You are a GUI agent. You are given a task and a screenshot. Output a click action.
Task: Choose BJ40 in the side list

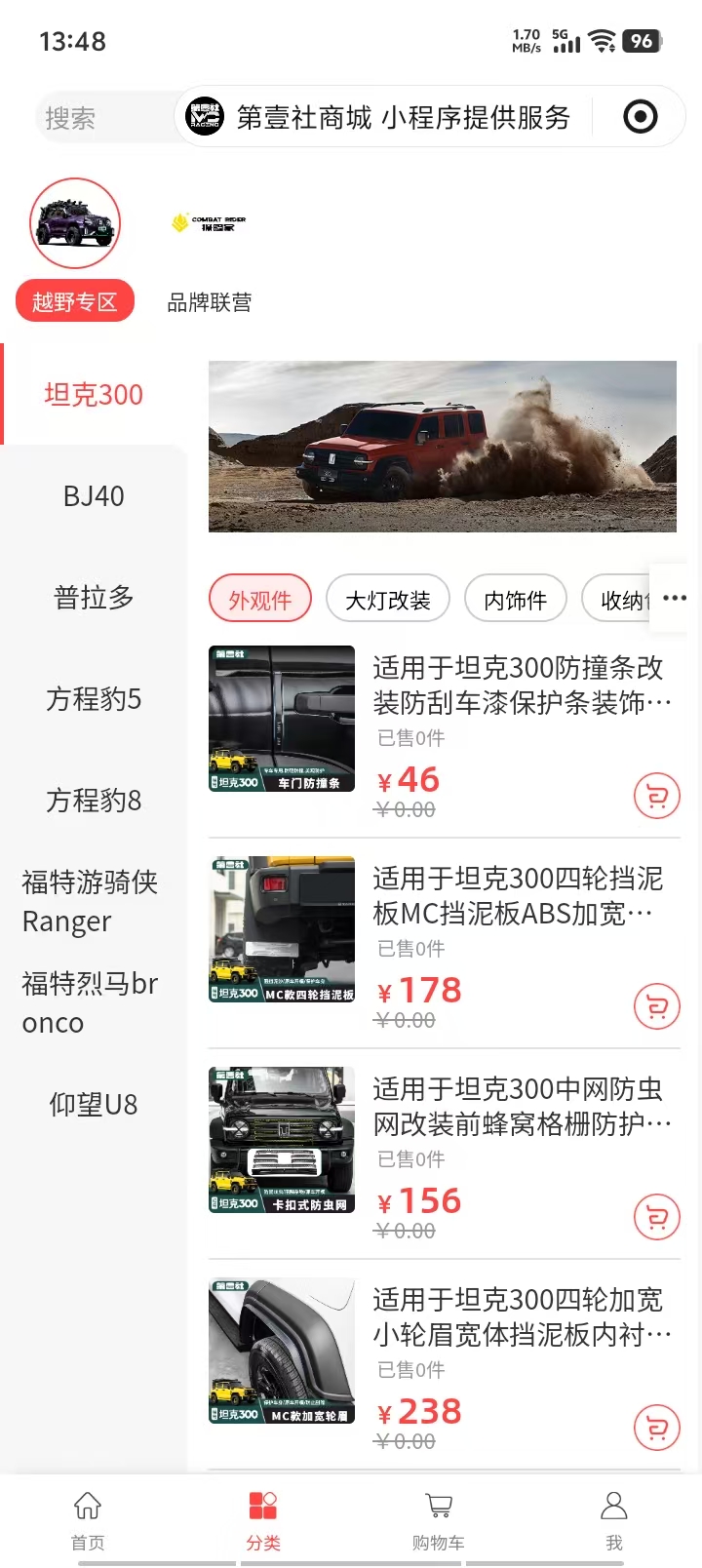click(94, 496)
